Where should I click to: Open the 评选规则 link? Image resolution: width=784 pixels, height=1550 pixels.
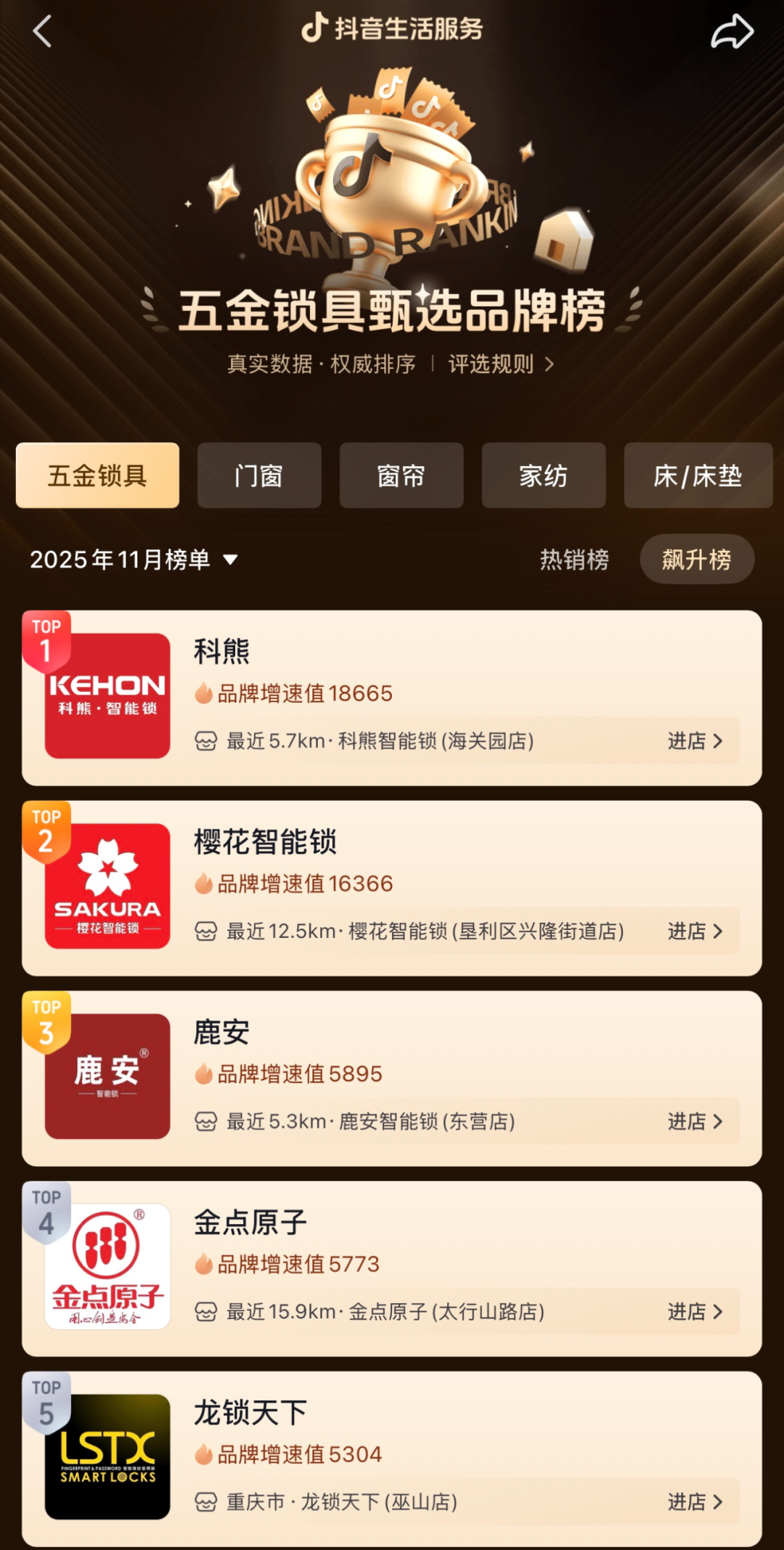point(501,364)
